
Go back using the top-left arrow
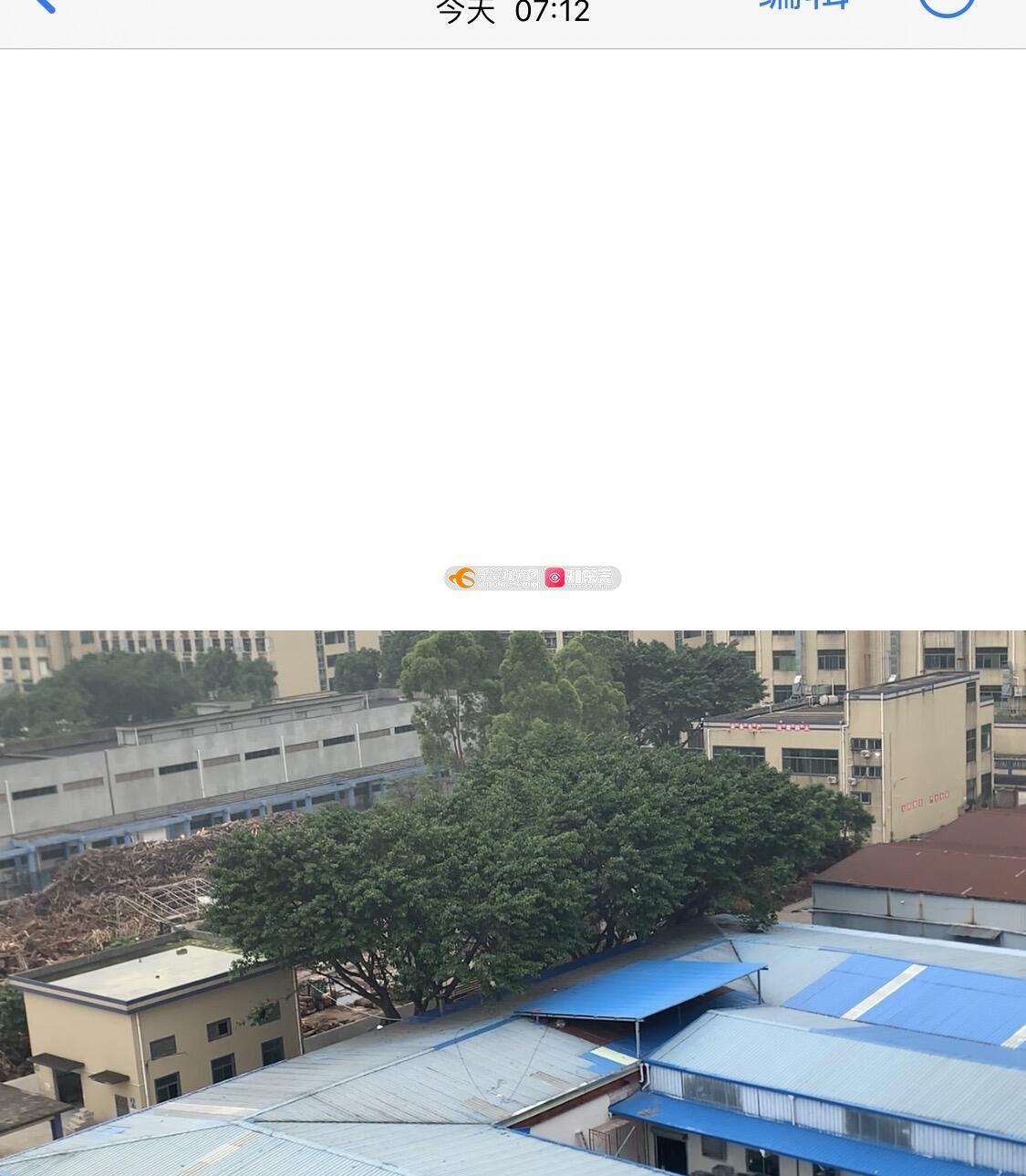point(43,5)
